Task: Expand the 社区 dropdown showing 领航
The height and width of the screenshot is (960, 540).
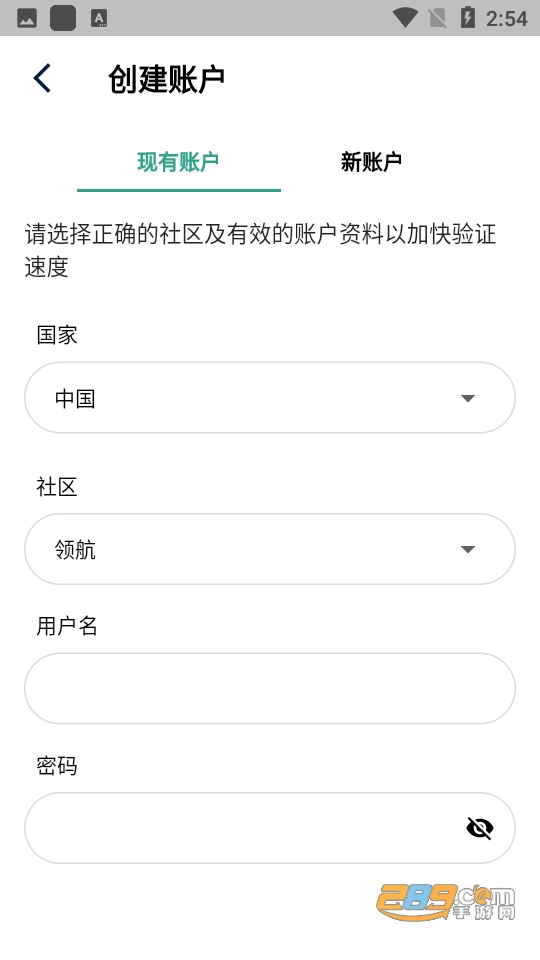Action: (x=270, y=549)
